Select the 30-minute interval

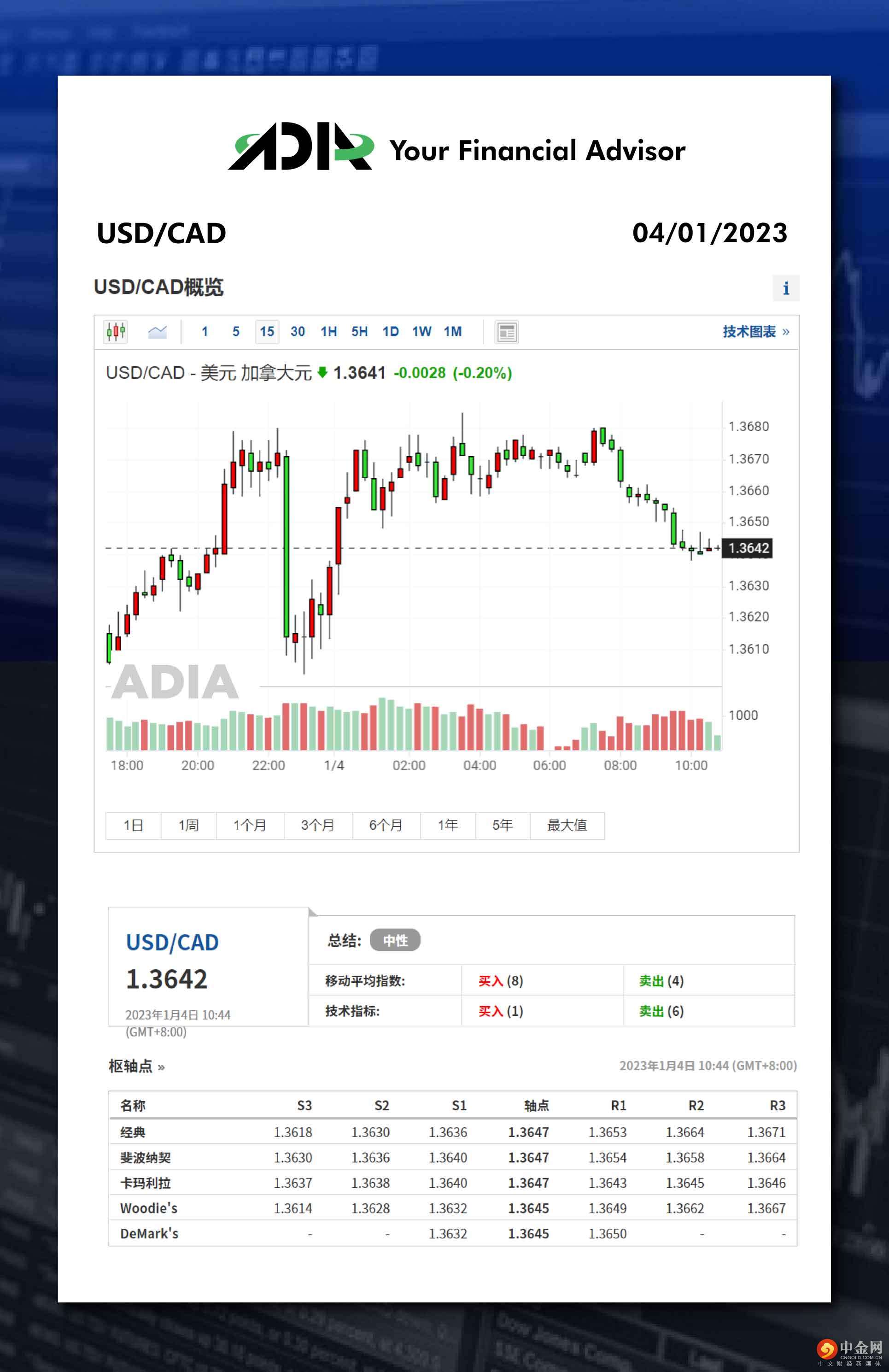click(x=298, y=331)
